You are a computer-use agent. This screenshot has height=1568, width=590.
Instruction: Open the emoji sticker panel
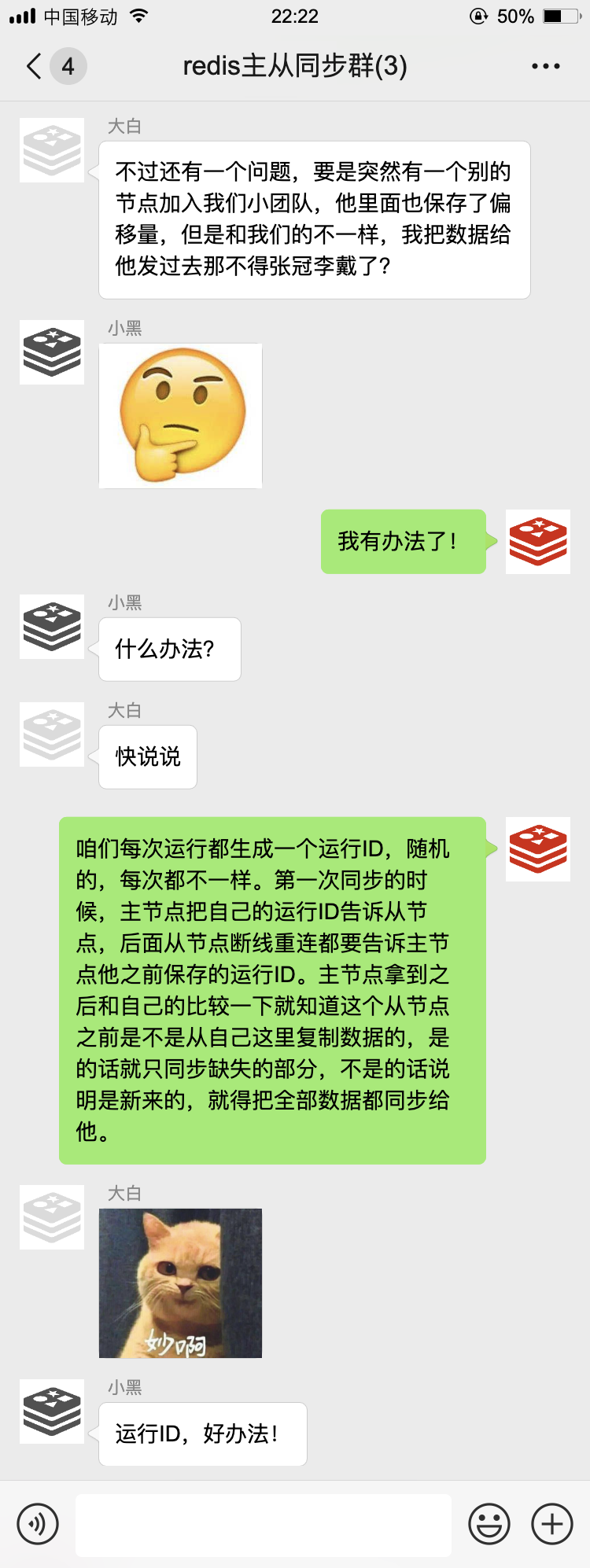[x=489, y=1524]
